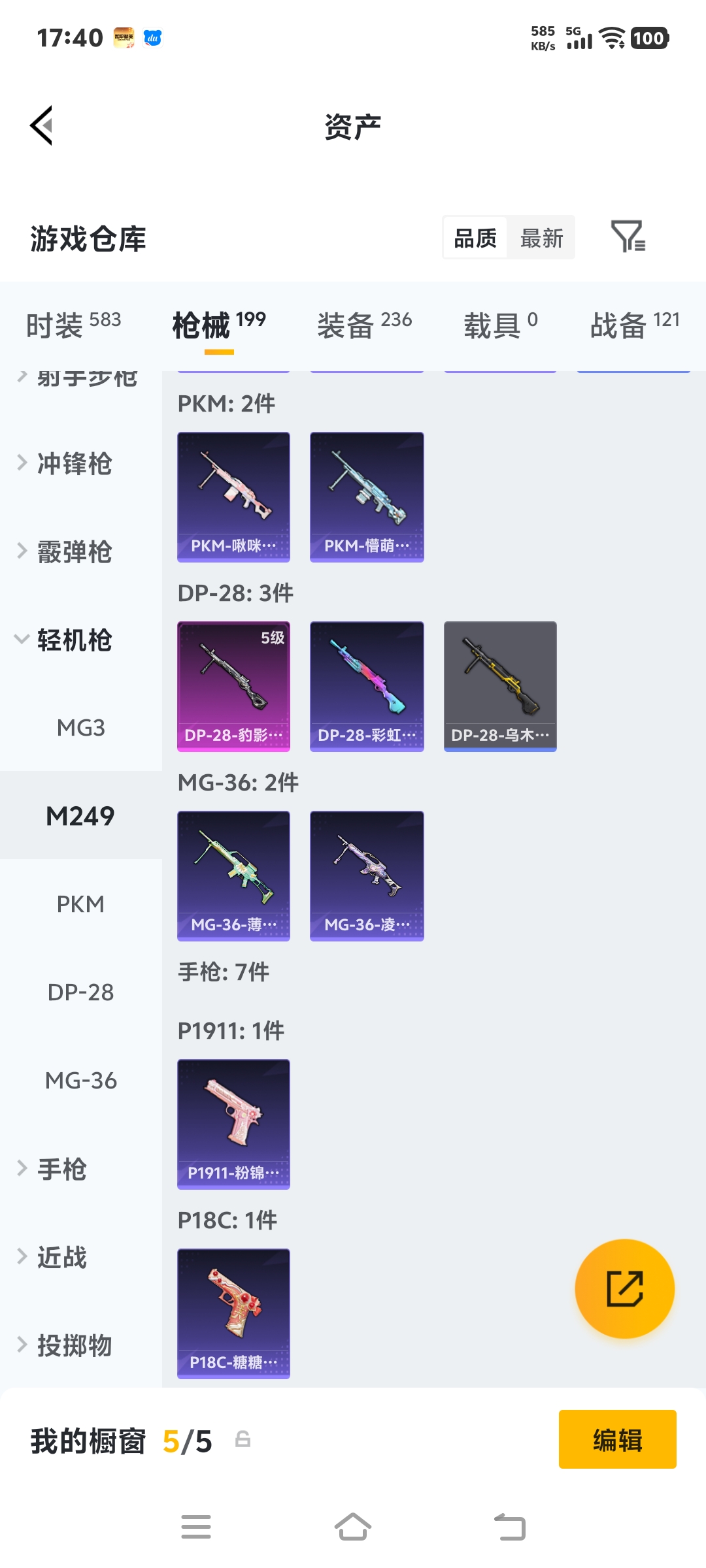Expand the 冲锋枪 category
Screen dimensions: 706x1568
point(73,464)
